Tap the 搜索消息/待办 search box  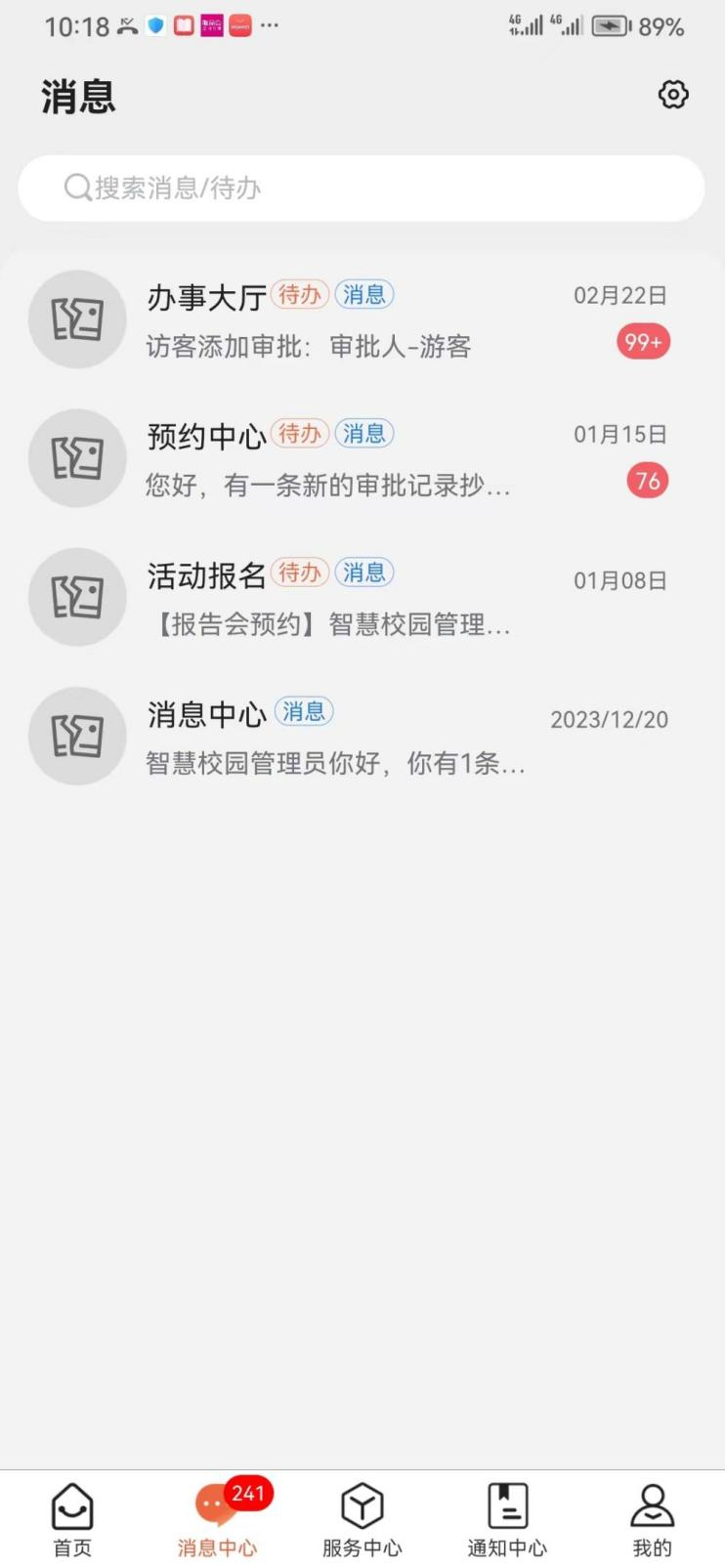tap(362, 188)
